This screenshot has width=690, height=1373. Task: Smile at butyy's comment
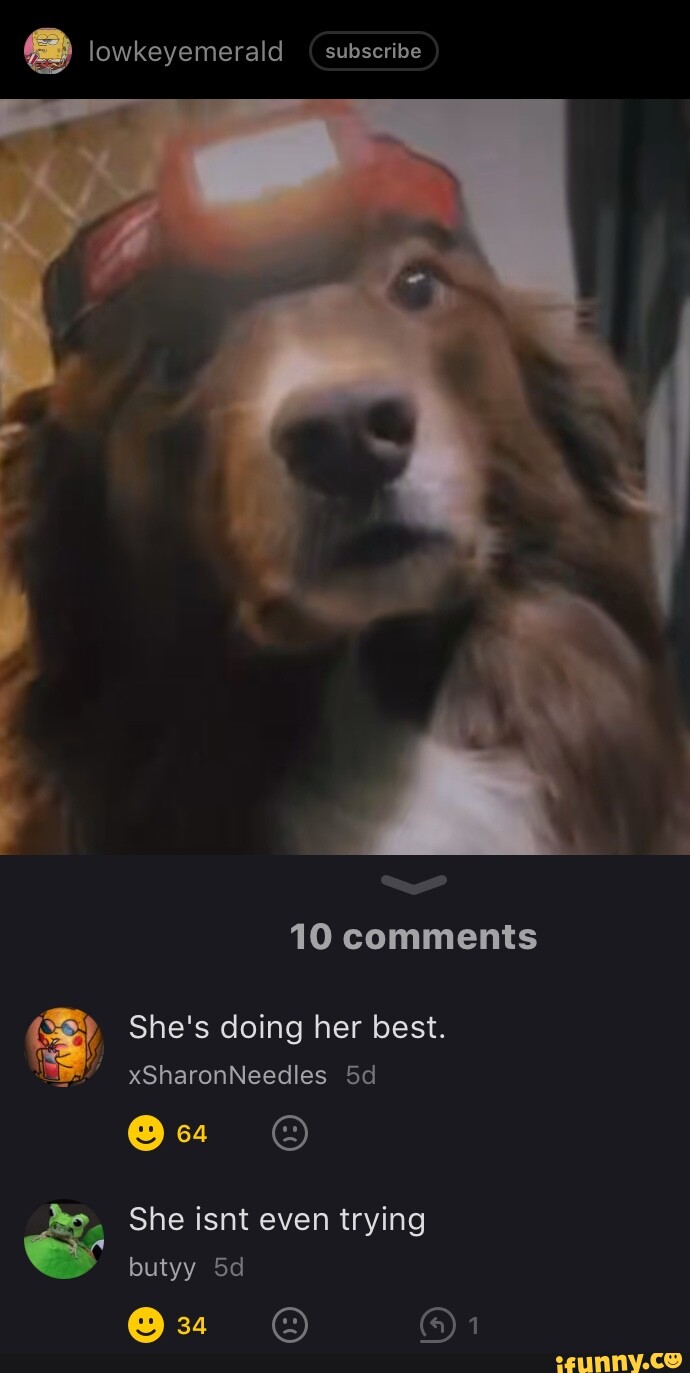(146, 1325)
